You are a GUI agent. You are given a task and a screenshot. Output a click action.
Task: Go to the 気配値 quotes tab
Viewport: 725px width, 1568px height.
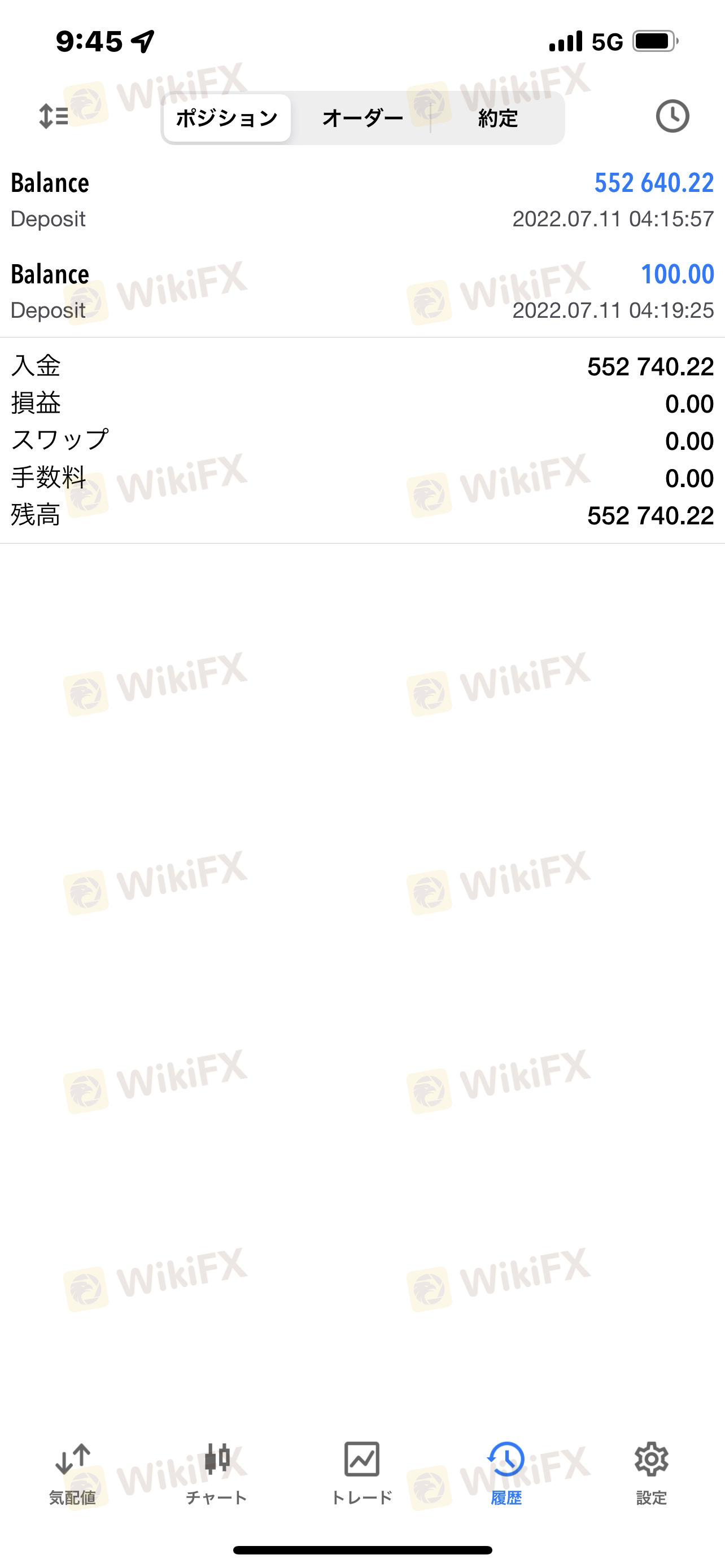click(x=72, y=1472)
